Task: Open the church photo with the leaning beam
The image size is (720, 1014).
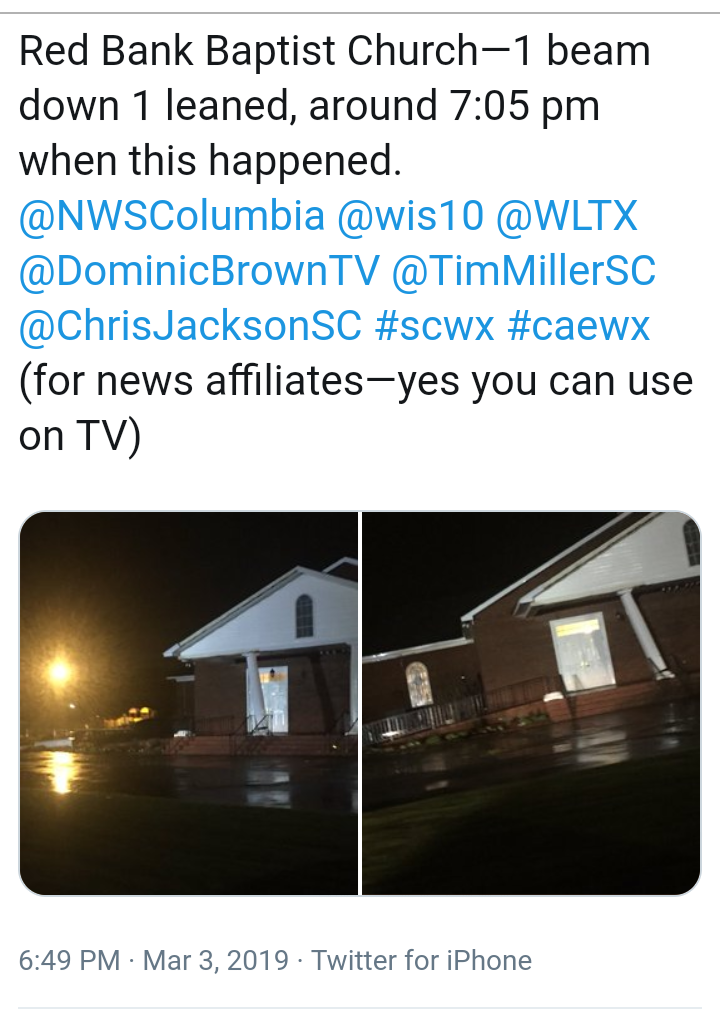Action: pyautogui.click(x=531, y=703)
